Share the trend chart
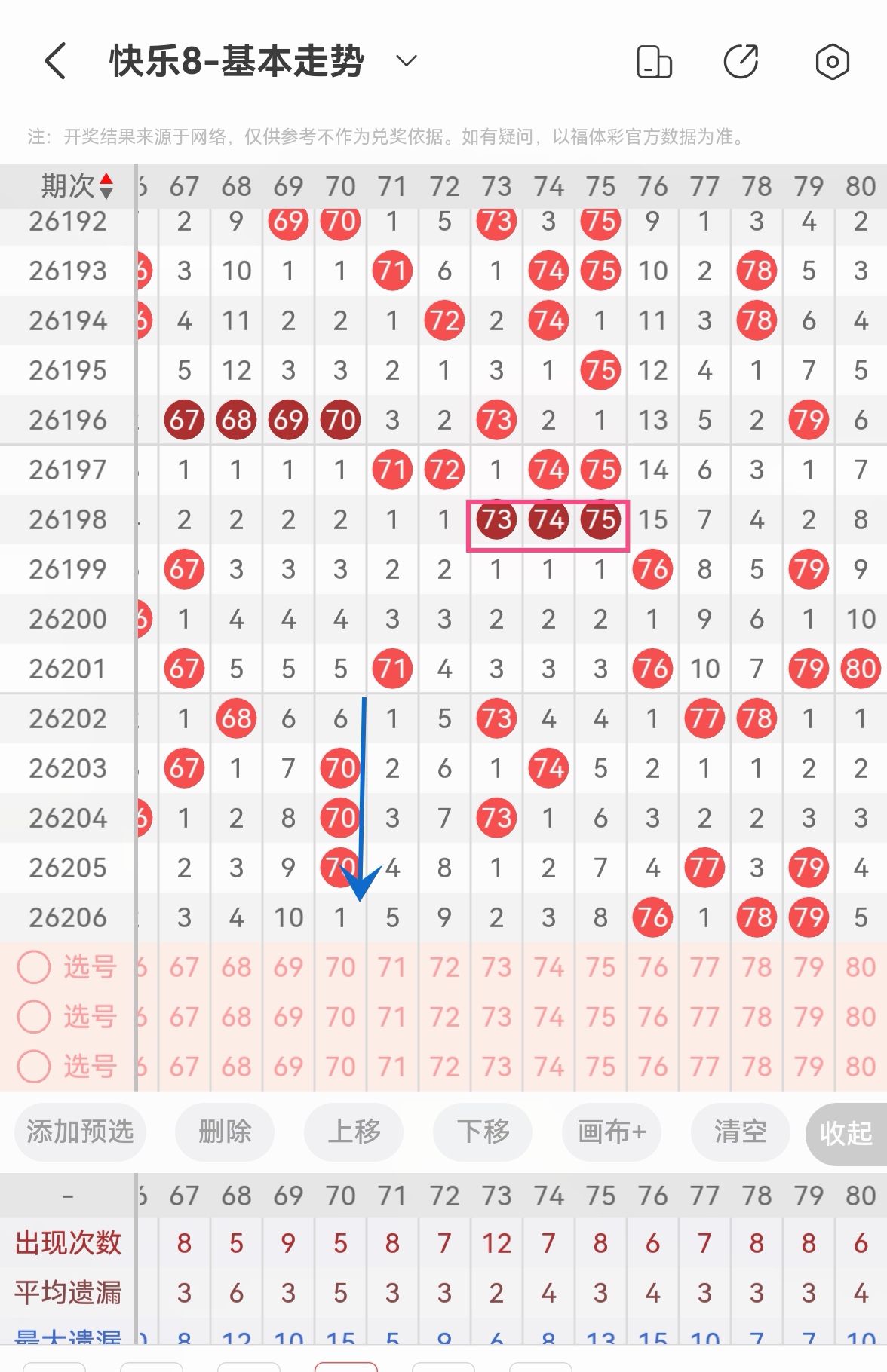887x1372 pixels. point(741,62)
